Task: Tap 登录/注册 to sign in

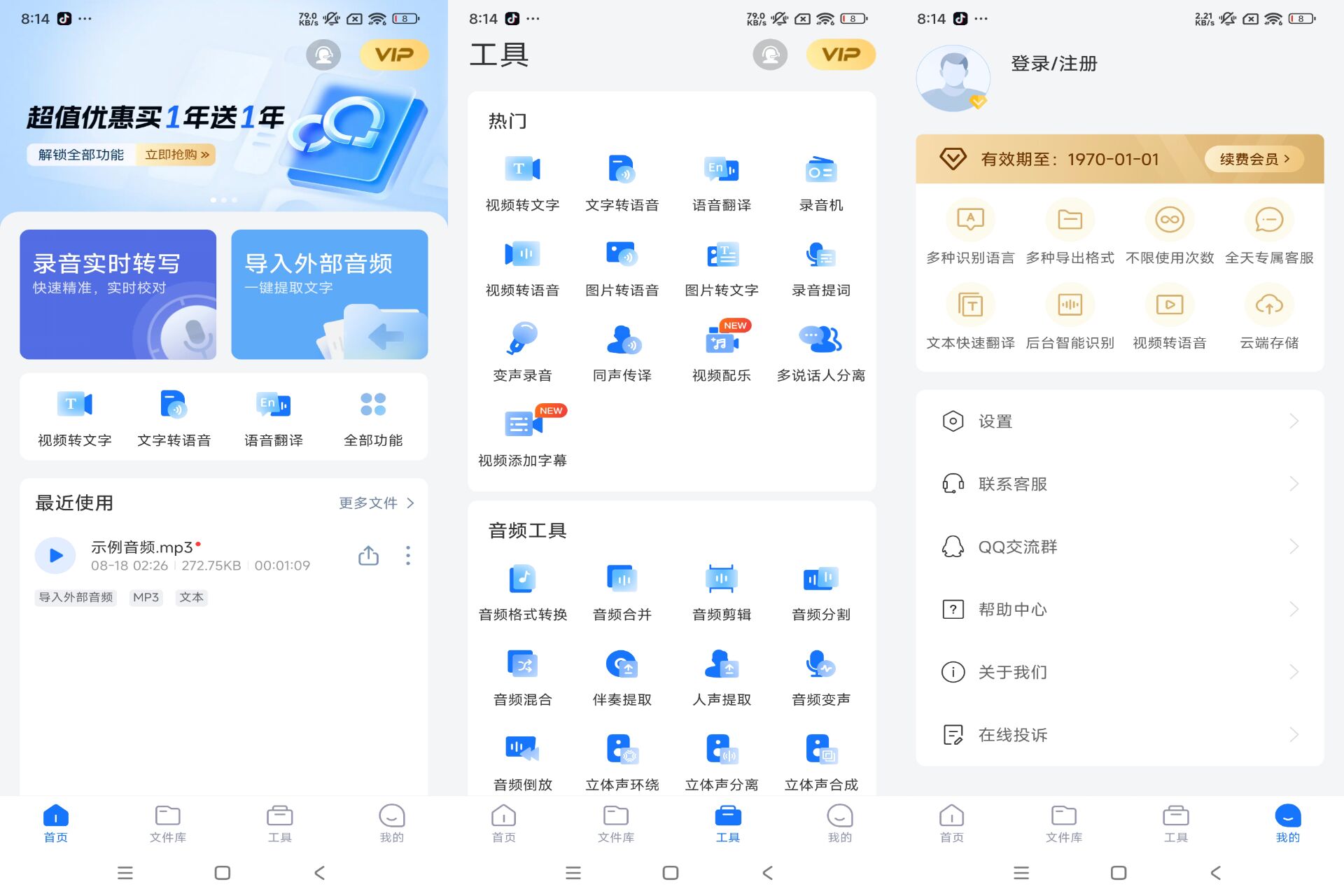Action: coord(1053,64)
